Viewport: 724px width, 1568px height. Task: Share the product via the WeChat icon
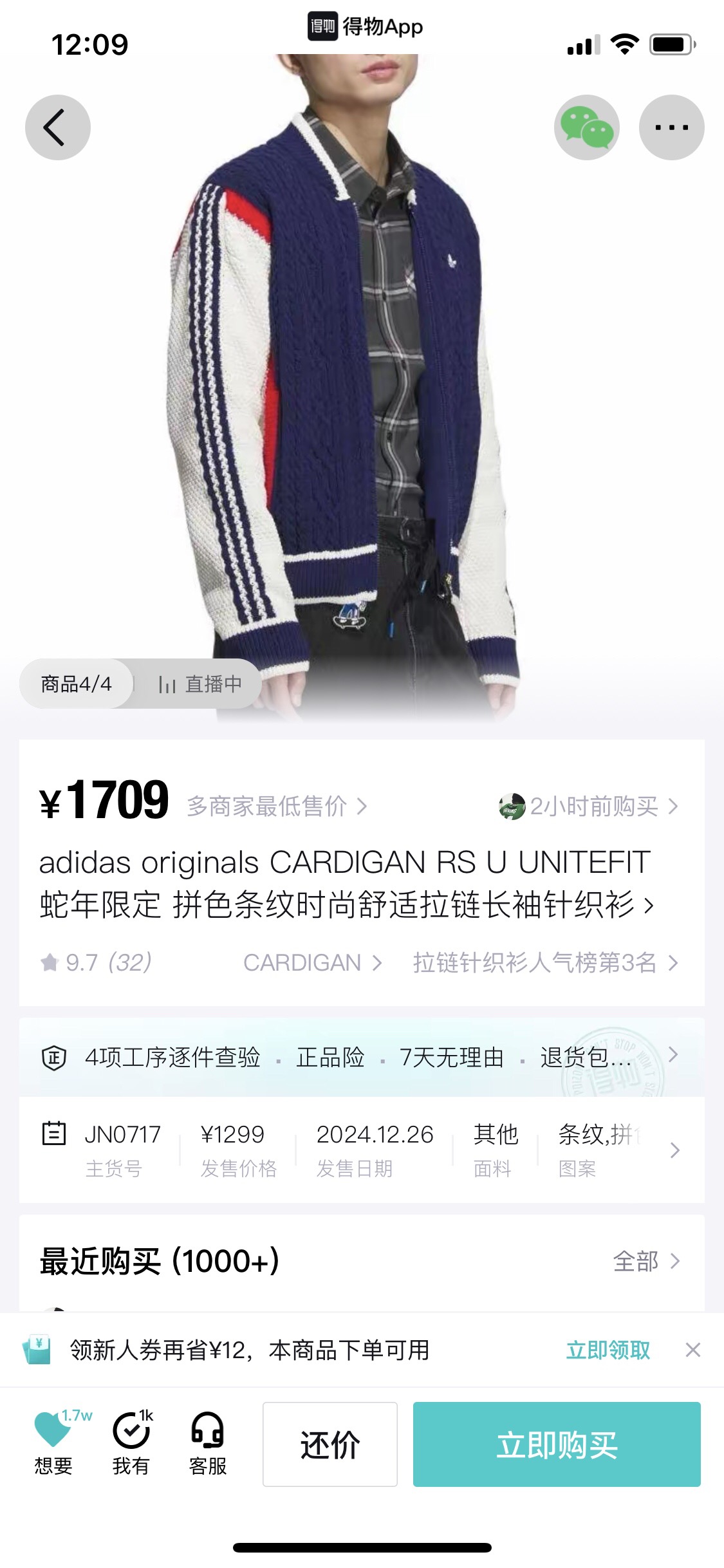click(x=587, y=127)
